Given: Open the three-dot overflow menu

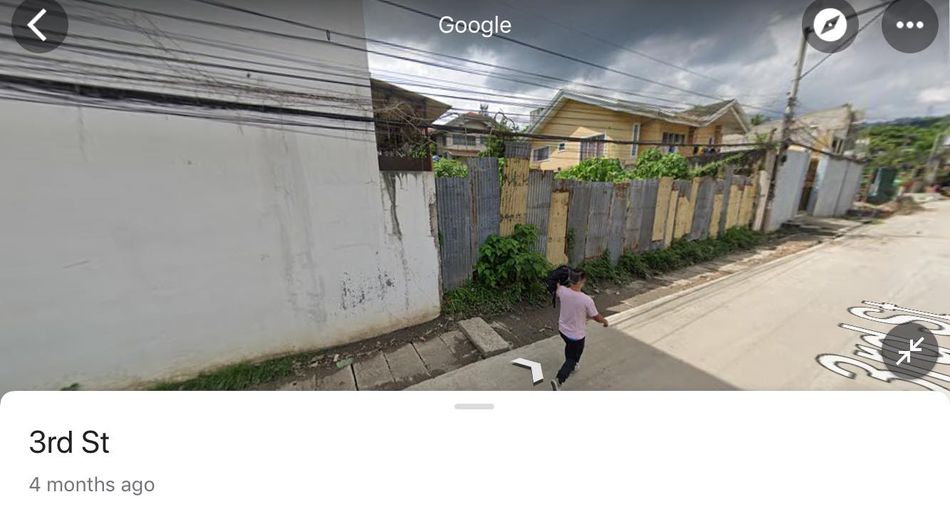Looking at the screenshot, I should (909, 25).
